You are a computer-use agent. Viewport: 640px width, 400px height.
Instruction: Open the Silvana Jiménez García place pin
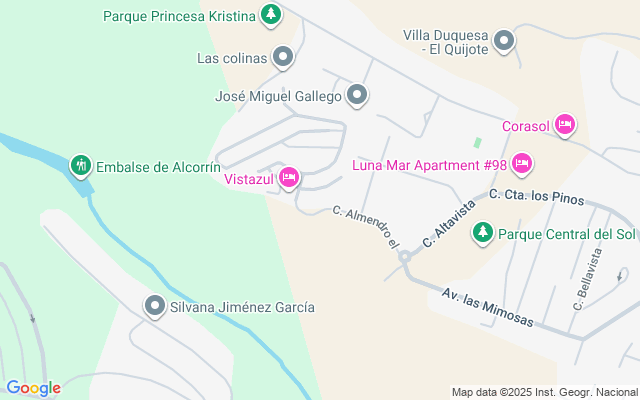click(155, 306)
